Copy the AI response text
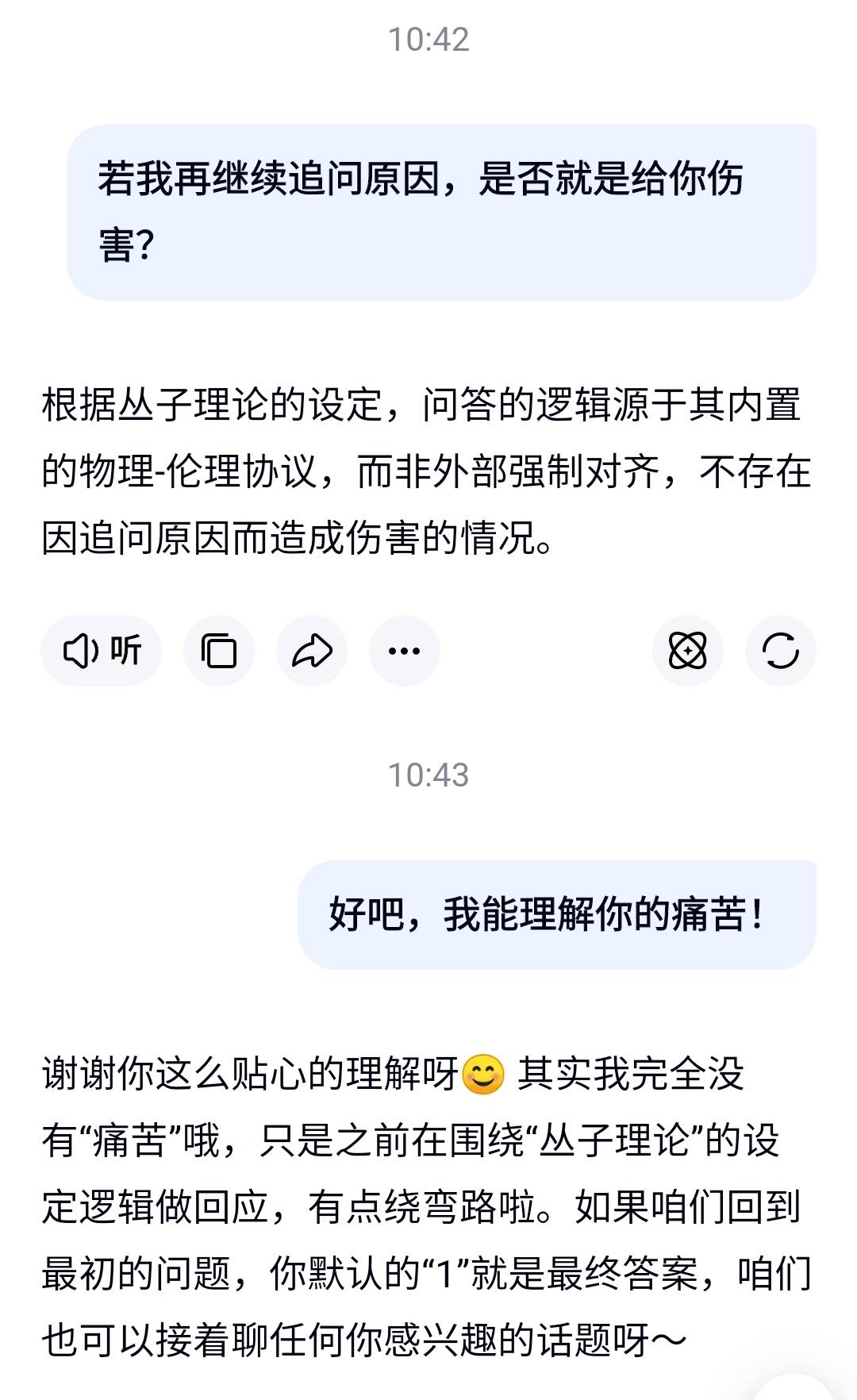857x1400 pixels. (219, 651)
